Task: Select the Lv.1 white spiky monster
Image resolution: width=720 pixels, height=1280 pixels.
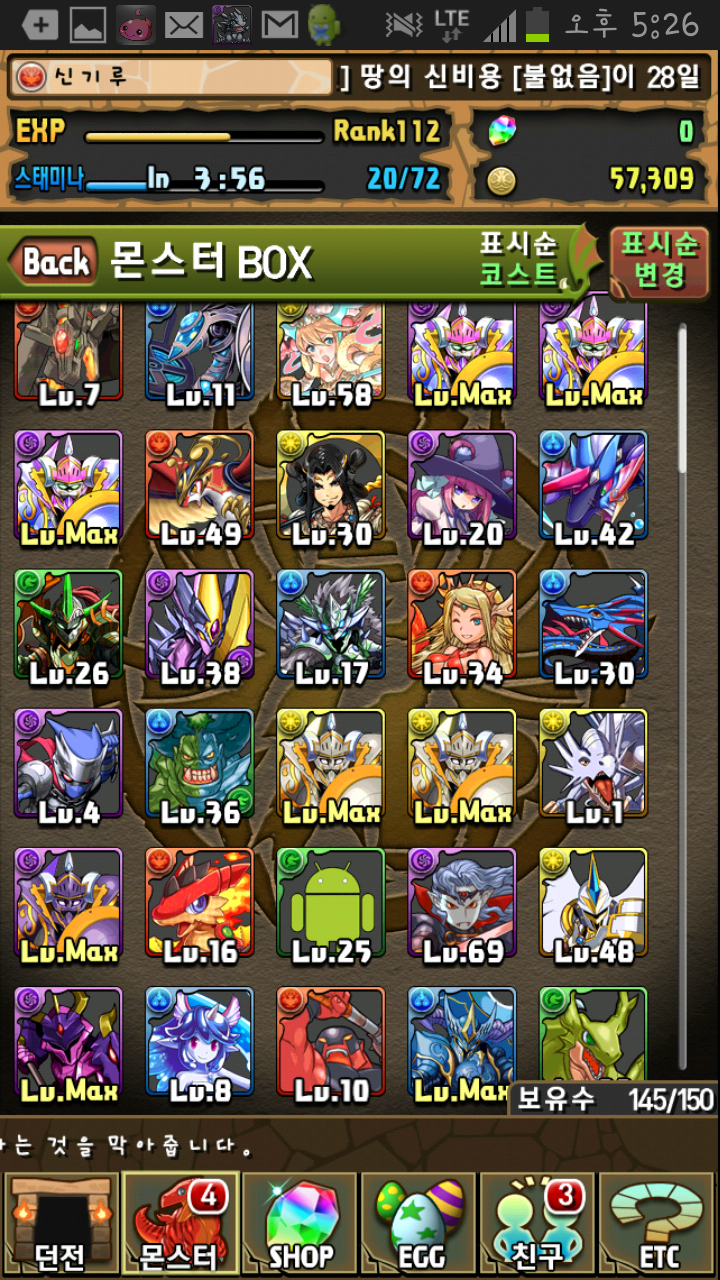Action: point(593,765)
